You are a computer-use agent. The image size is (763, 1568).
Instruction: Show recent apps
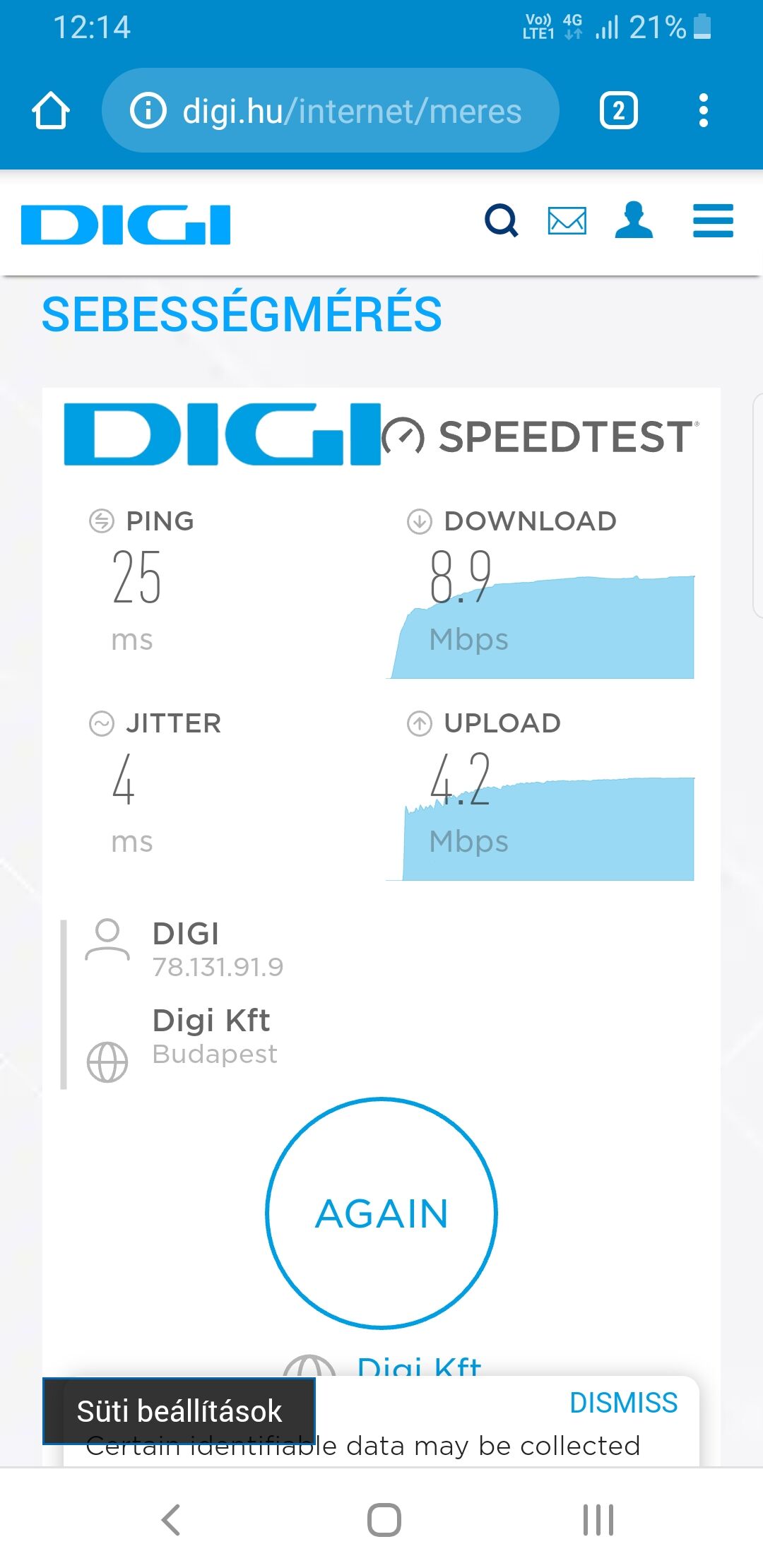click(598, 1520)
